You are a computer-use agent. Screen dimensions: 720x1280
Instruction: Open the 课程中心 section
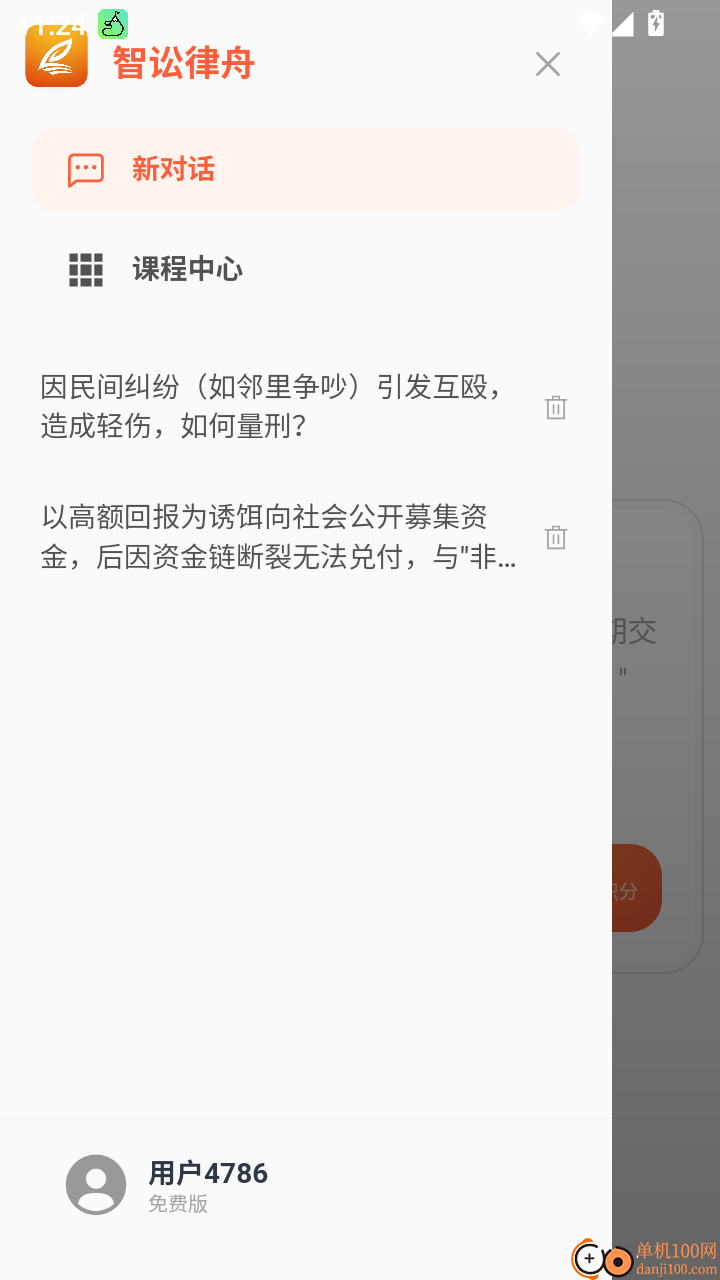coord(187,269)
